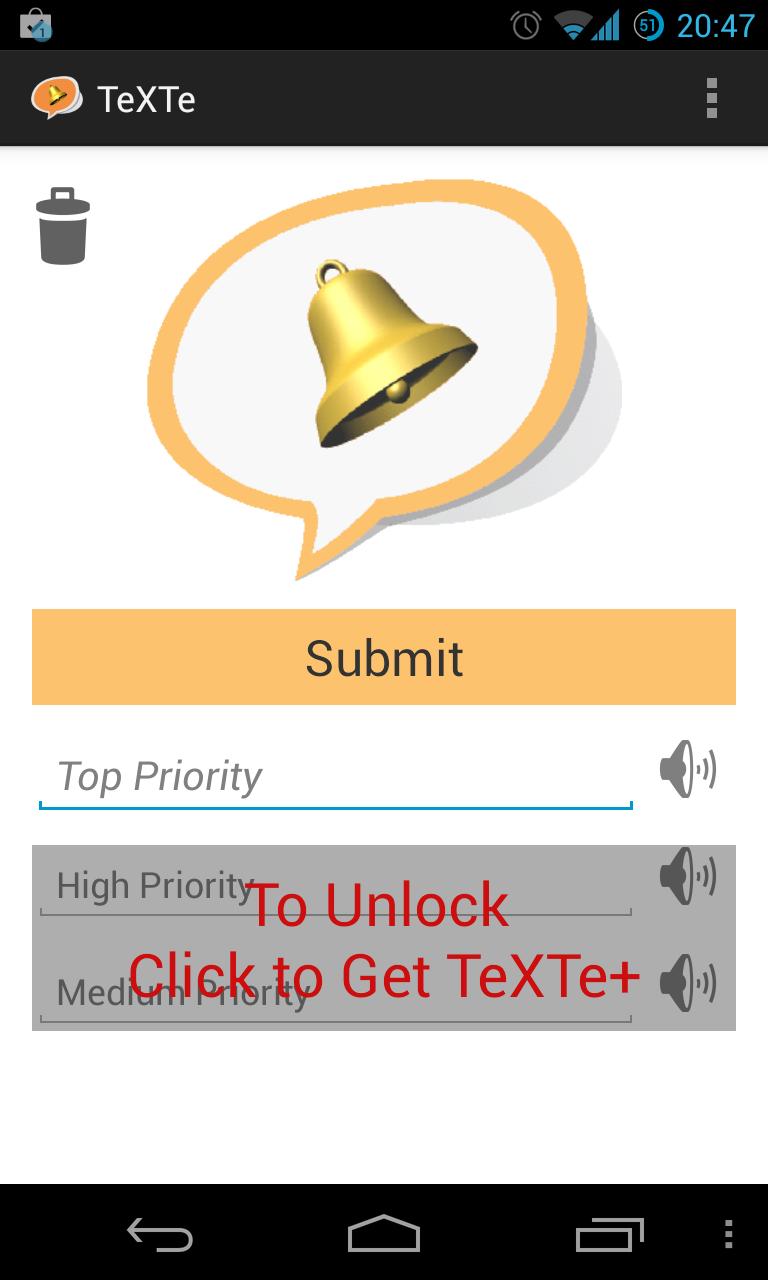The height and width of the screenshot is (1280, 768).
Task: Unlock more priorities by getting TeXTe+
Action: (384, 938)
